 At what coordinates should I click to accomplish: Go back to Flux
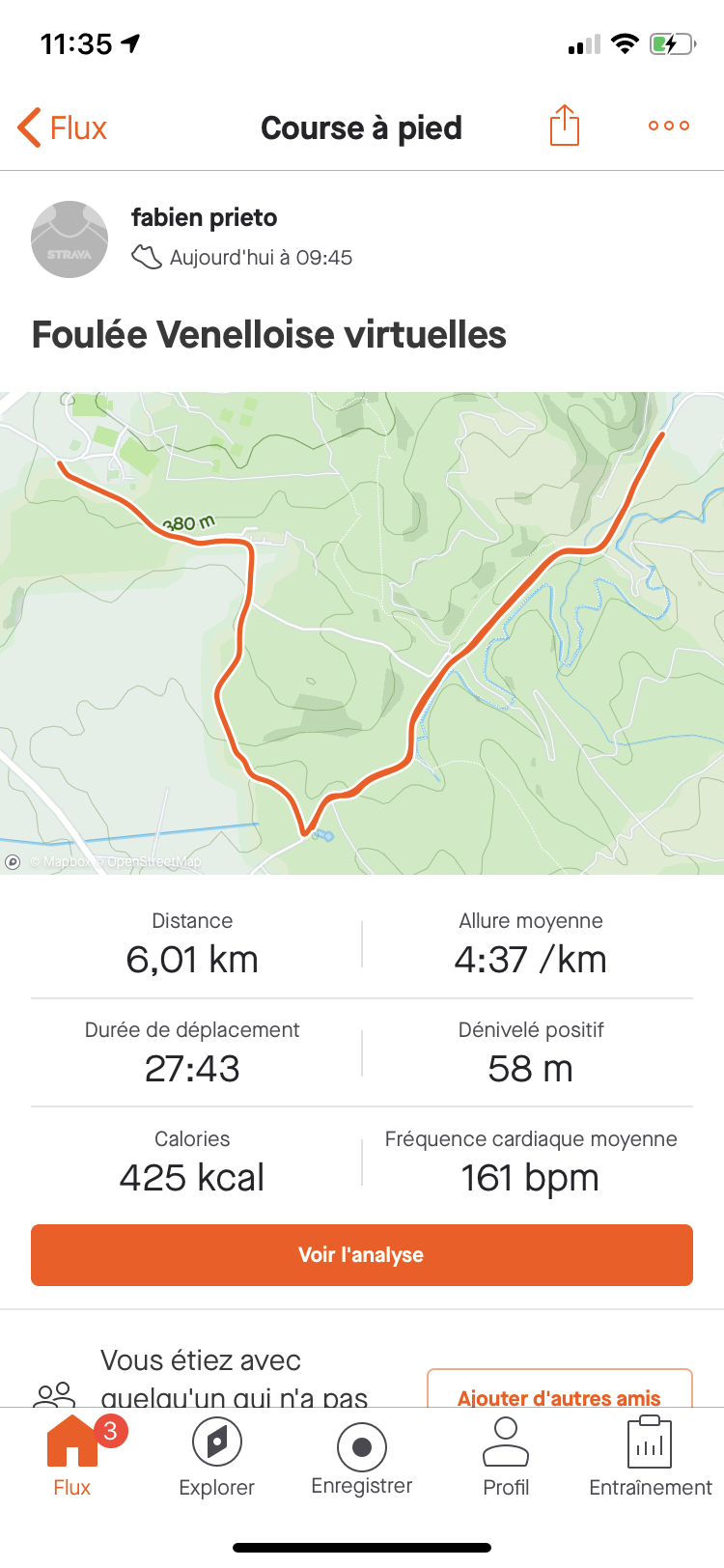[x=63, y=127]
